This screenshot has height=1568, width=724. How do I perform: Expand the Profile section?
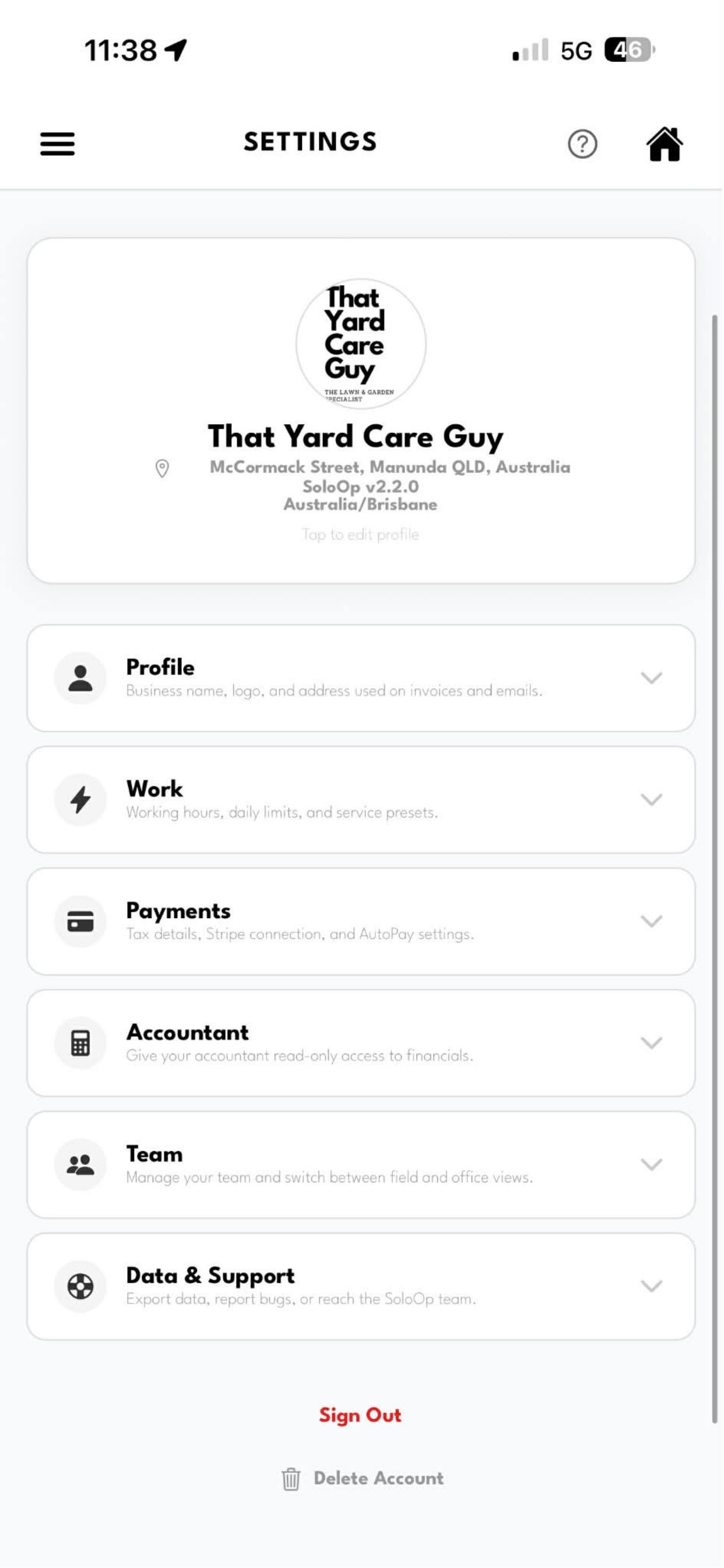(x=361, y=678)
